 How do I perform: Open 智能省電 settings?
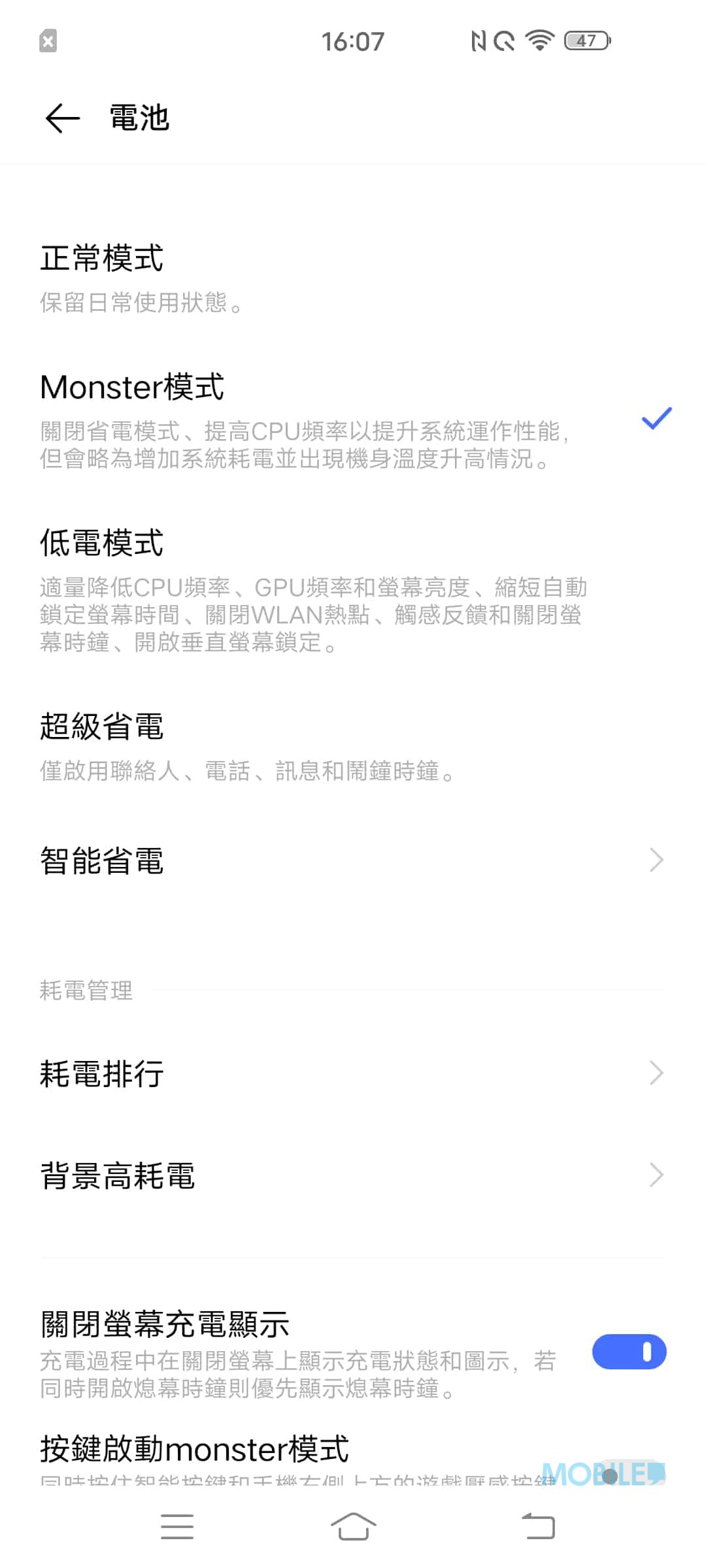pyautogui.click(x=353, y=860)
